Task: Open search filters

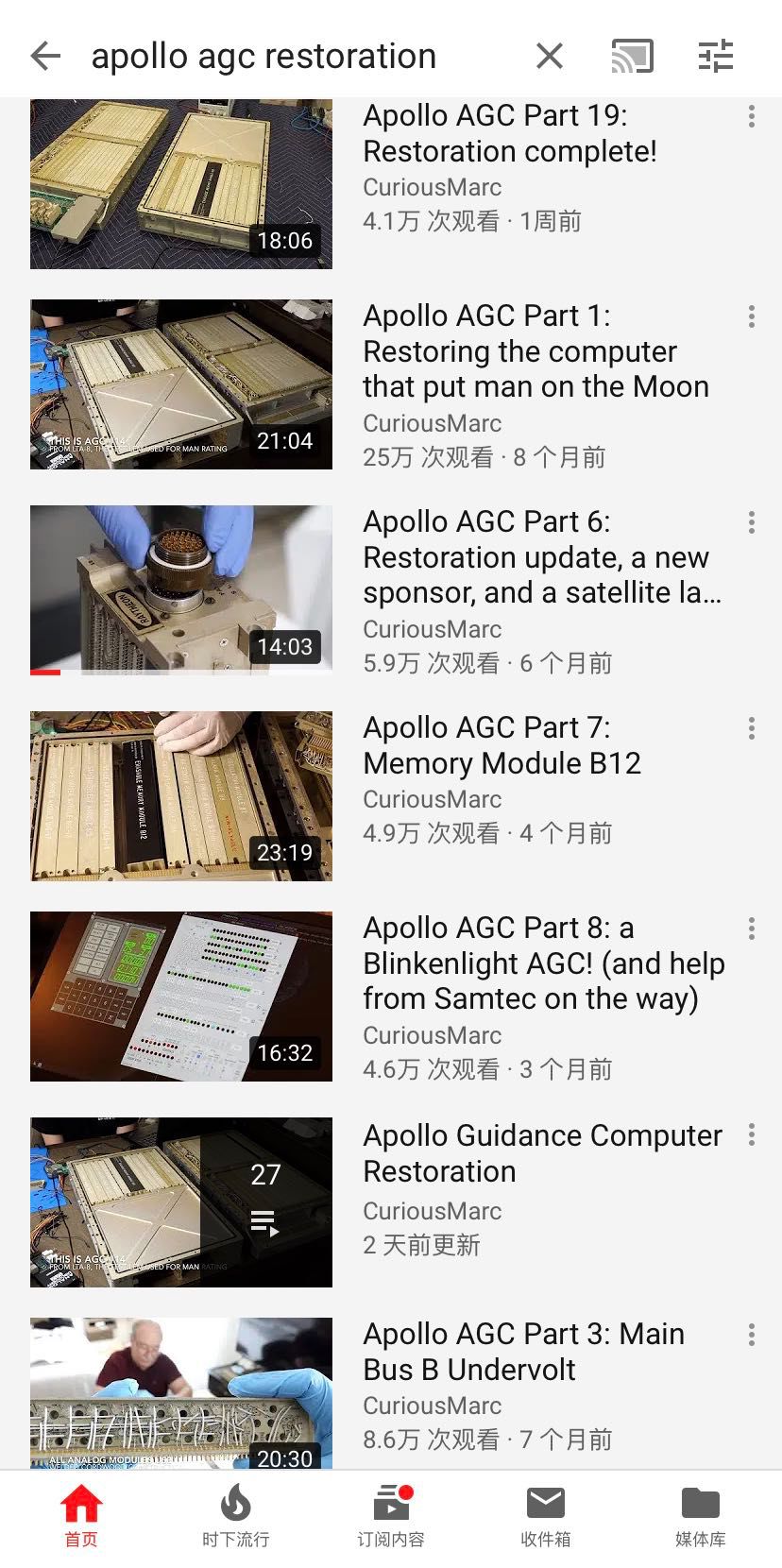Action: (715, 57)
